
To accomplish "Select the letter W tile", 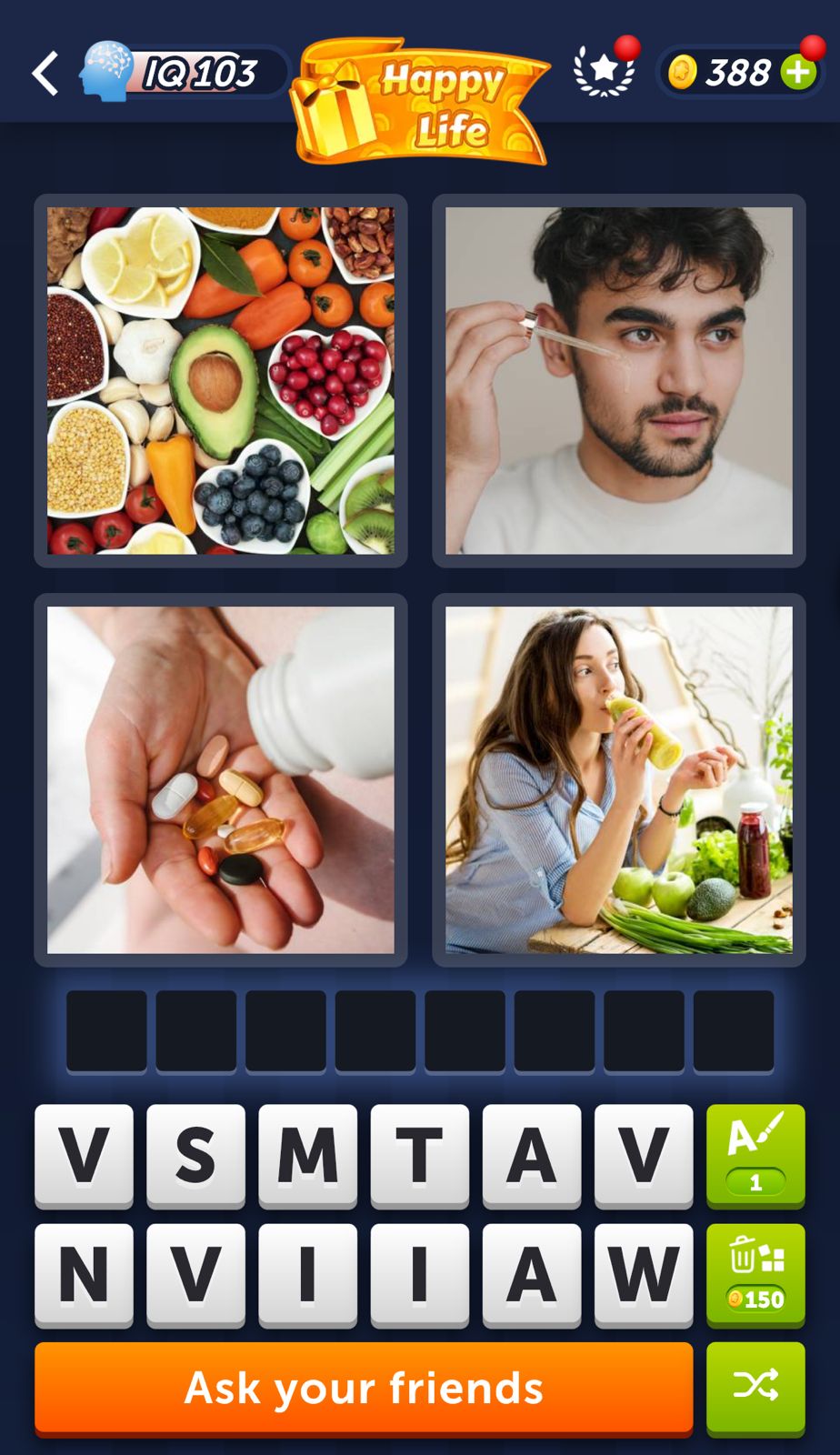I will tap(644, 1275).
